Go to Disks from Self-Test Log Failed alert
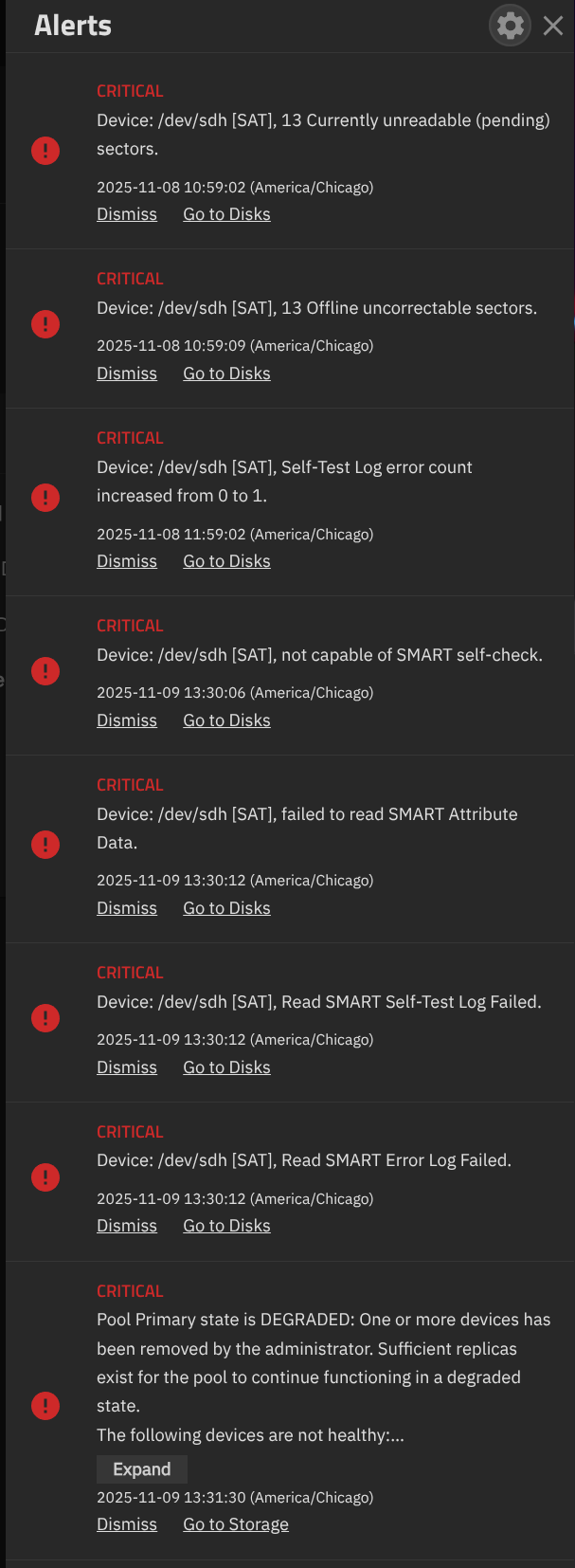The width and height of the screenshot is (575, 1568). click(226, 1067)
